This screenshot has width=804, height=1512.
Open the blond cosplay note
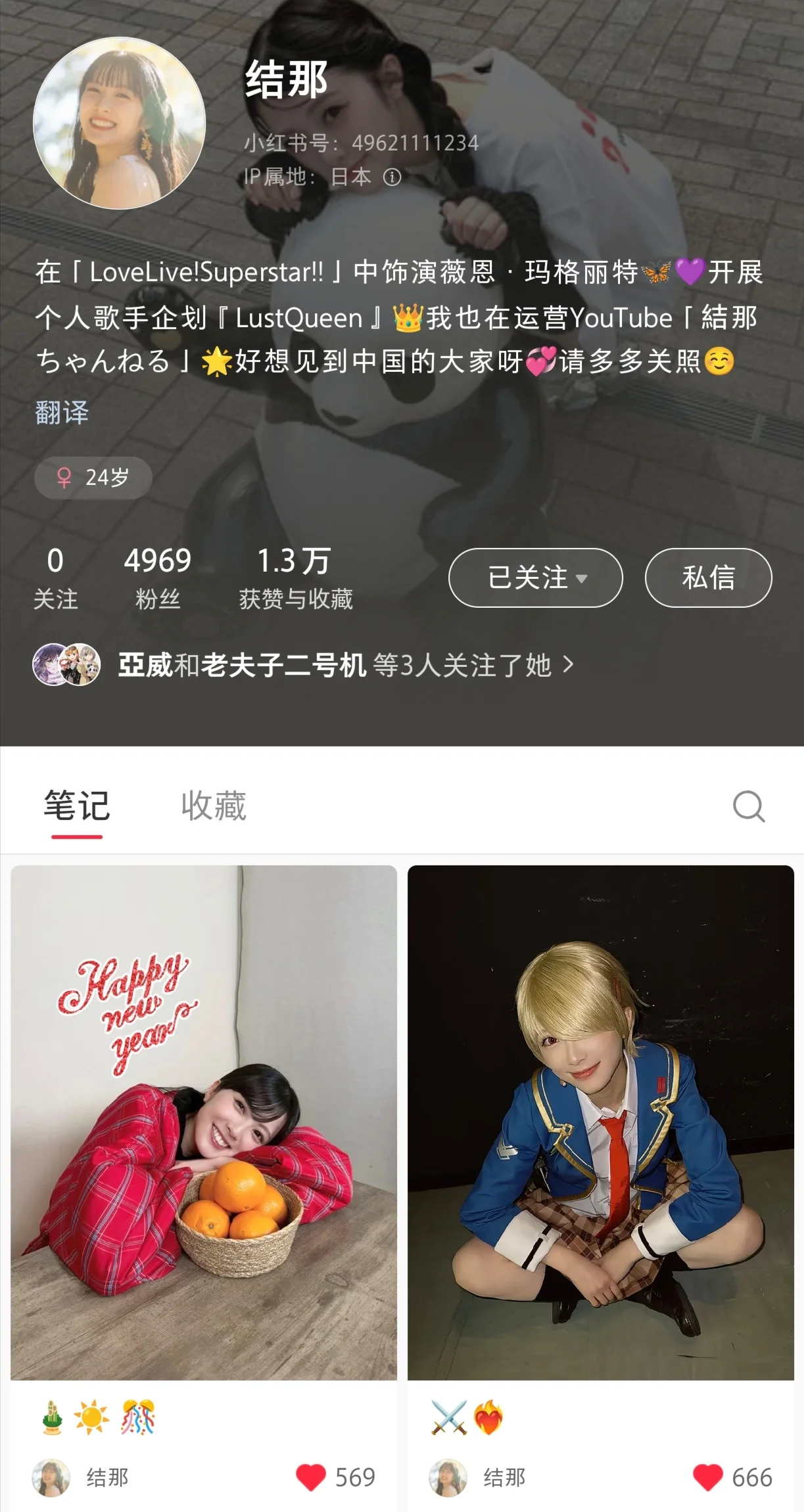coord(601,1122)
